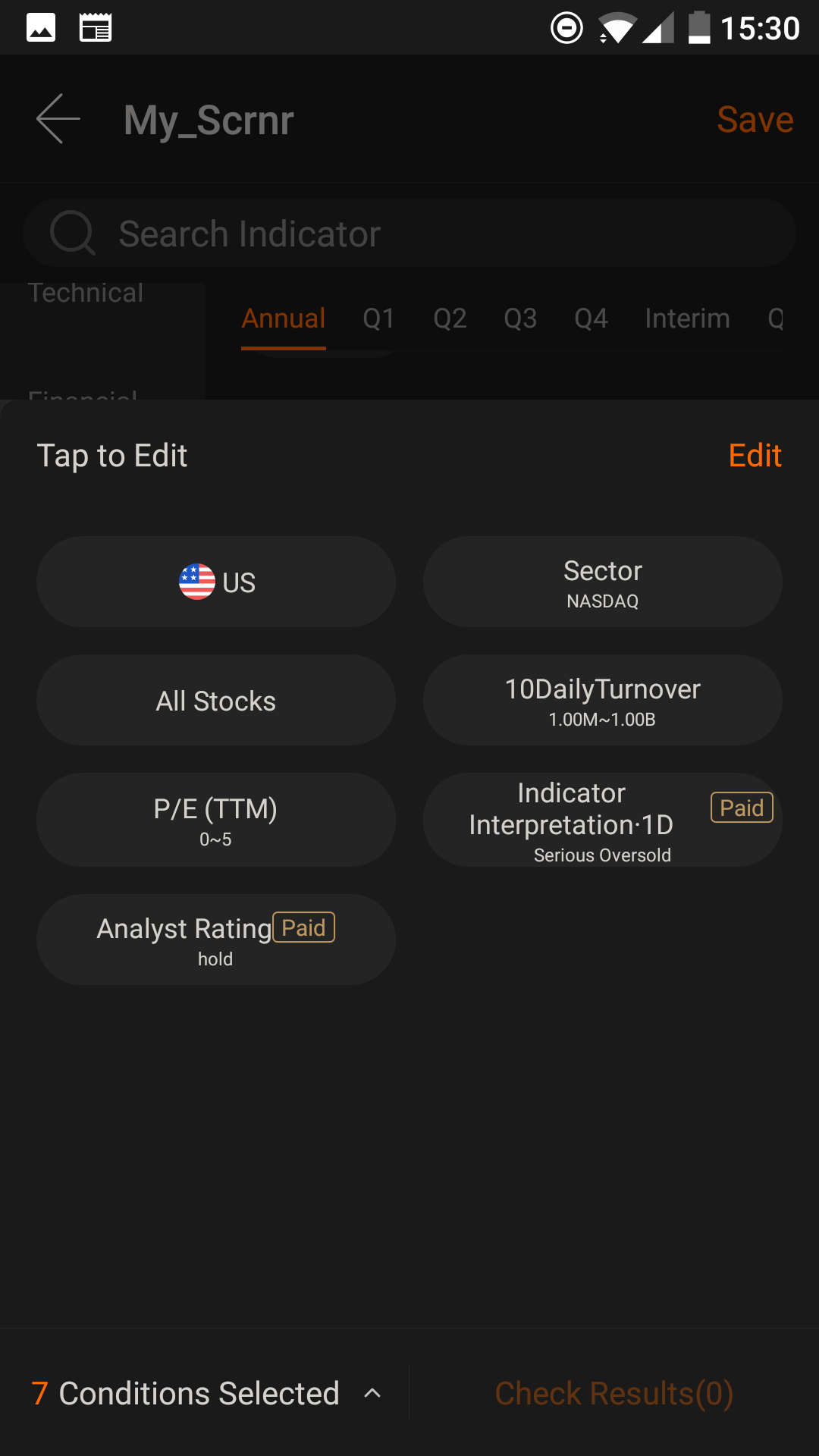
Task: Open the All Stocks condition
Action: 216,700
